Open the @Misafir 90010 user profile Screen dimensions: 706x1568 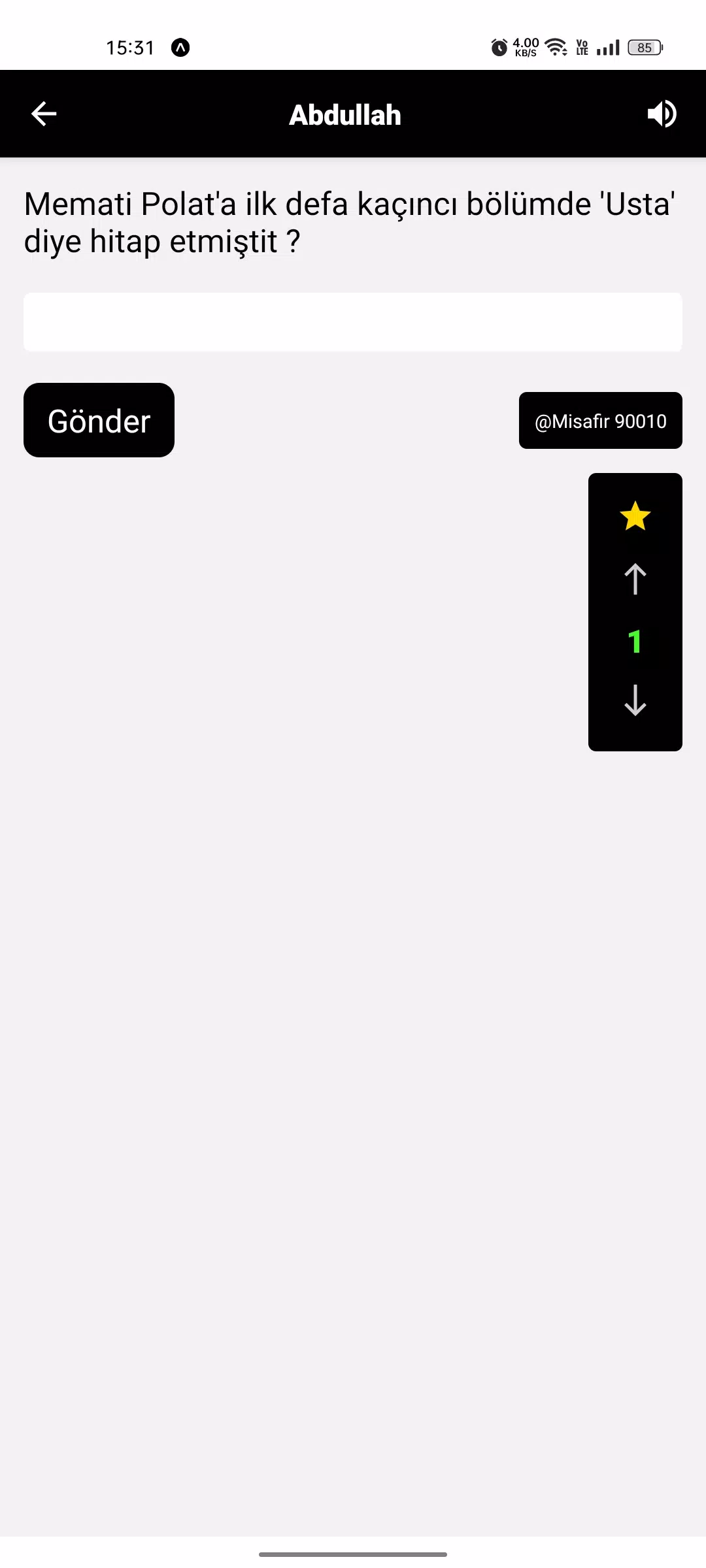tap(600, 421)
